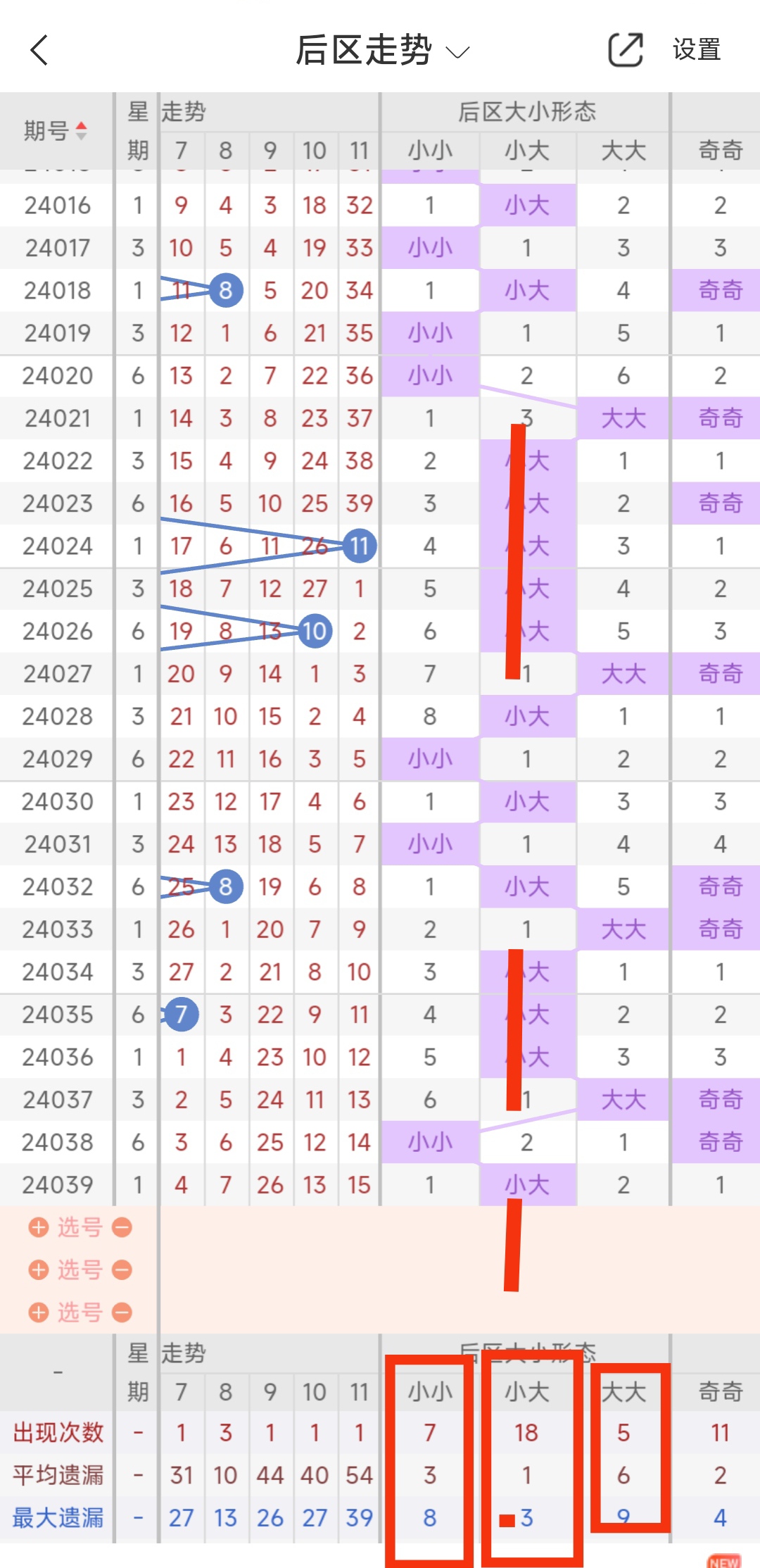Tap the 小小 header in the summary table
Screen dimensions: 760x1568
click(430, 1391)
